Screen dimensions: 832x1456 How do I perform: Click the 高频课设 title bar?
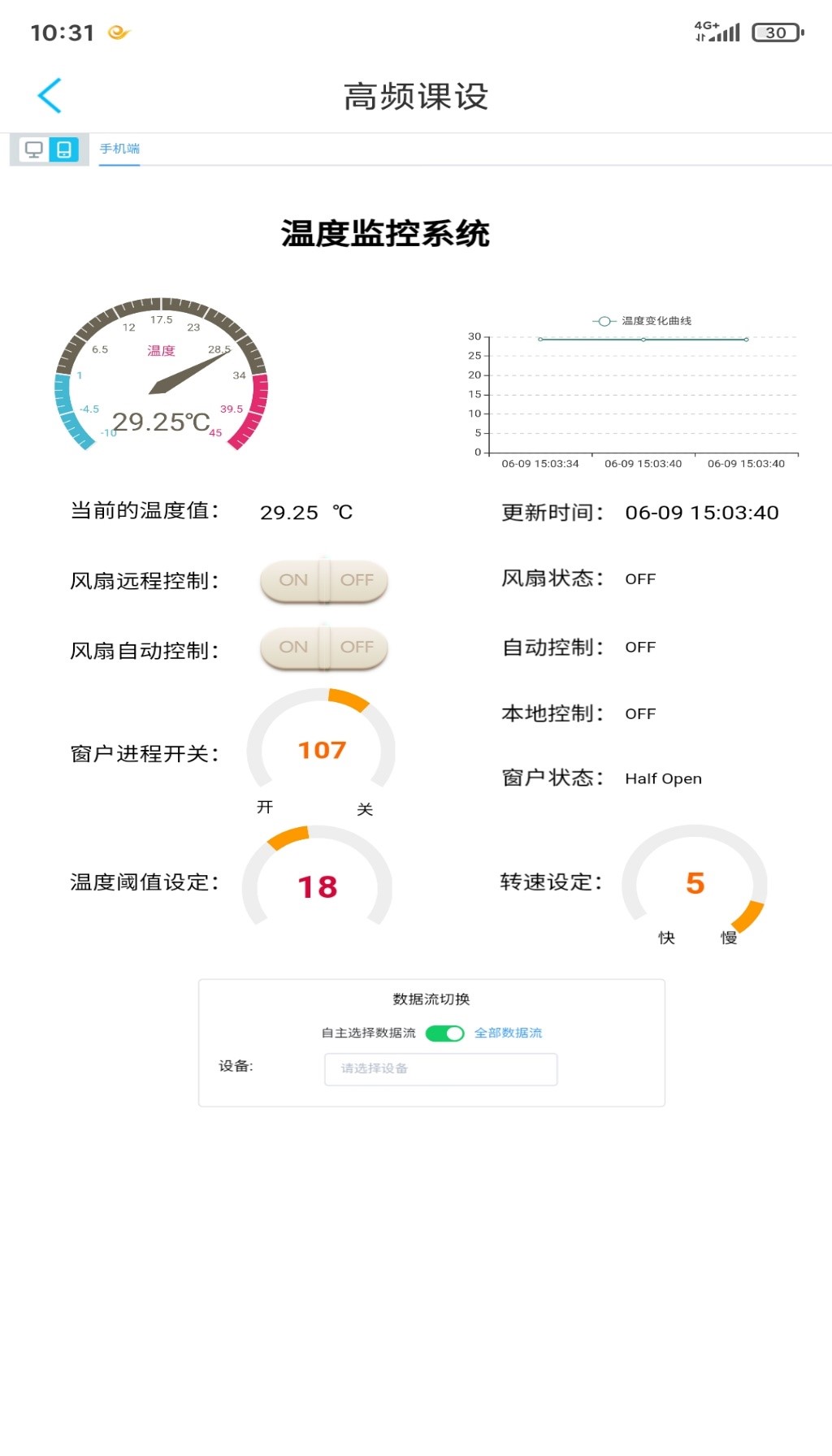pos(416,95)
